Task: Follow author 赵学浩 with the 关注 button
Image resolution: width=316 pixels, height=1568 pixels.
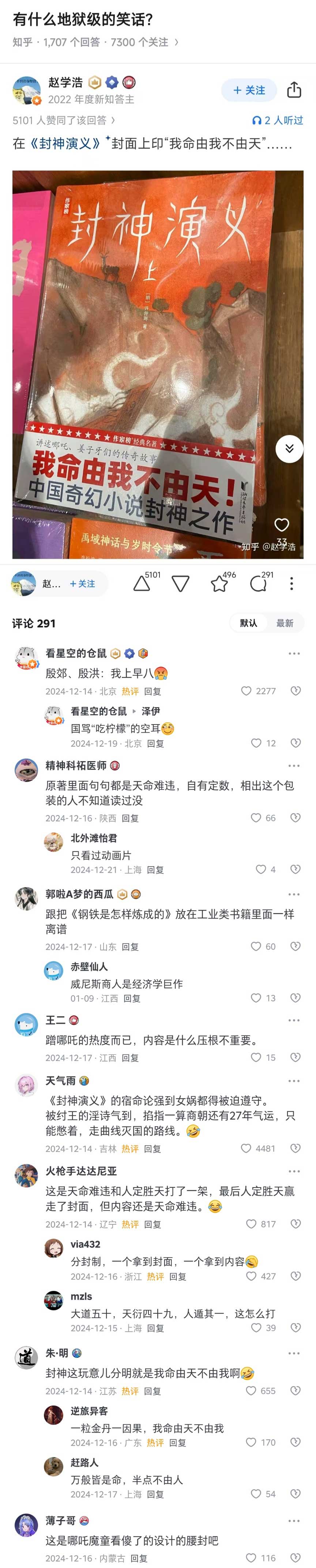Action: coord(249,90)
